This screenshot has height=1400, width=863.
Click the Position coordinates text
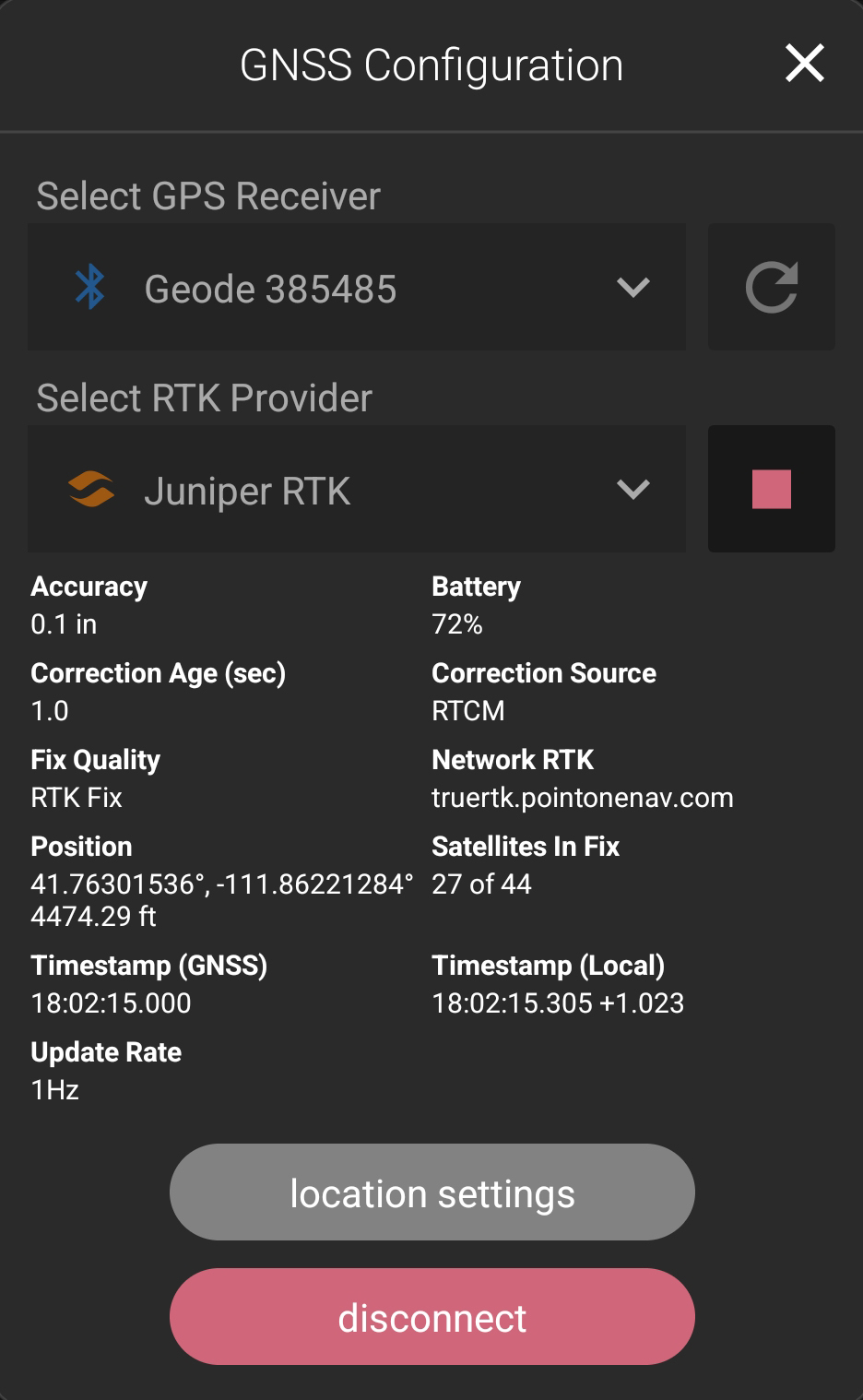pos(221,884)
